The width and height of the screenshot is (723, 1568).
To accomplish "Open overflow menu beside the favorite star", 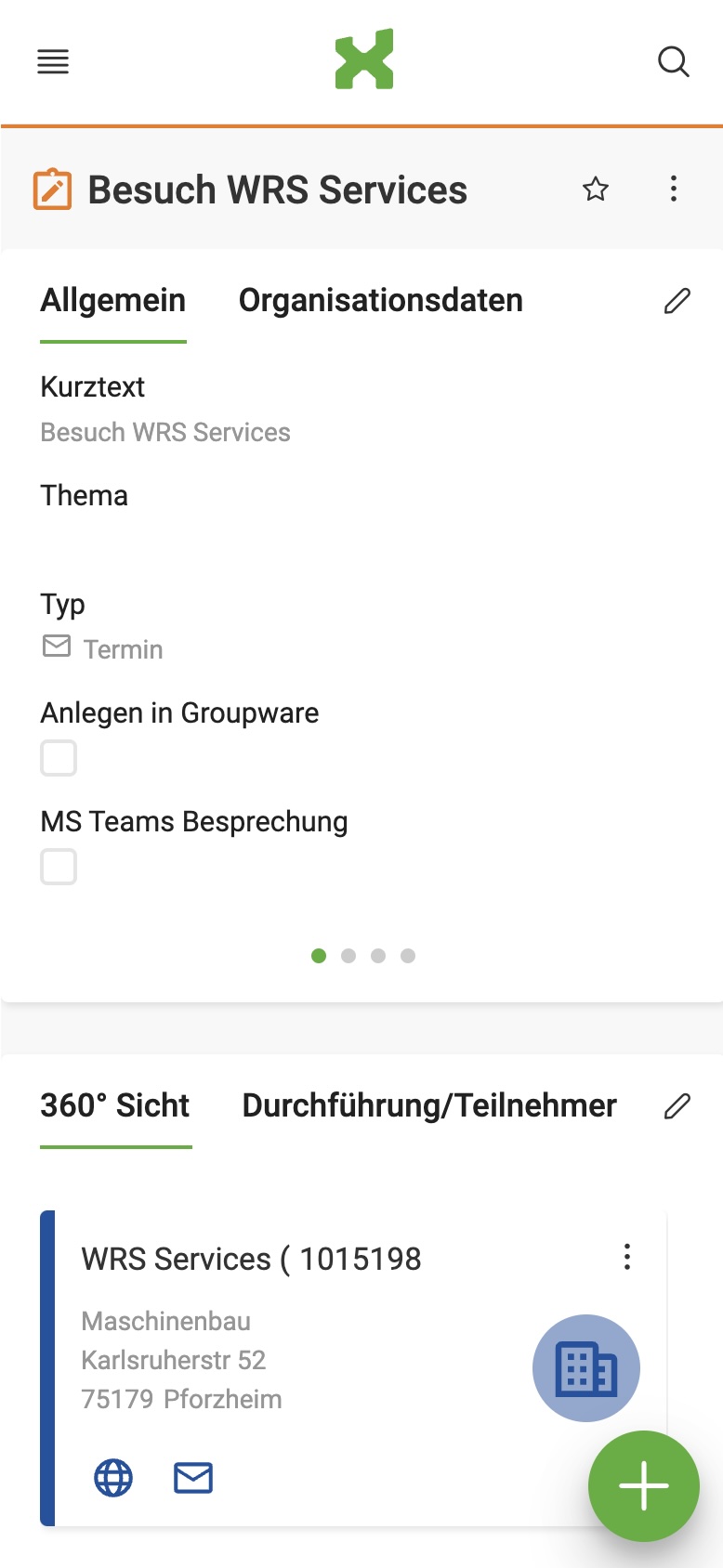I will coord(674,189).
